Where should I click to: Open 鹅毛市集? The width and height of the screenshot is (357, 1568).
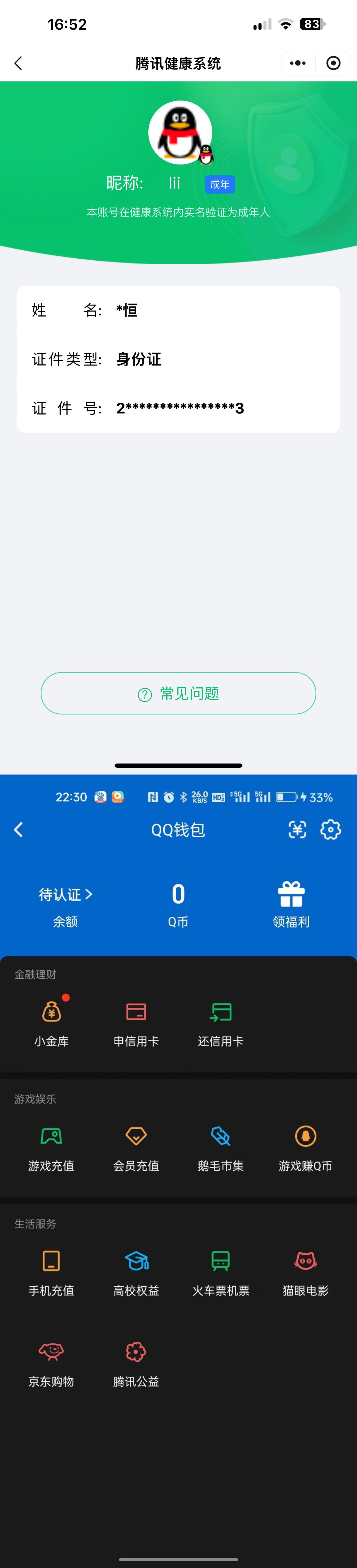click(x=221, y=1148)
